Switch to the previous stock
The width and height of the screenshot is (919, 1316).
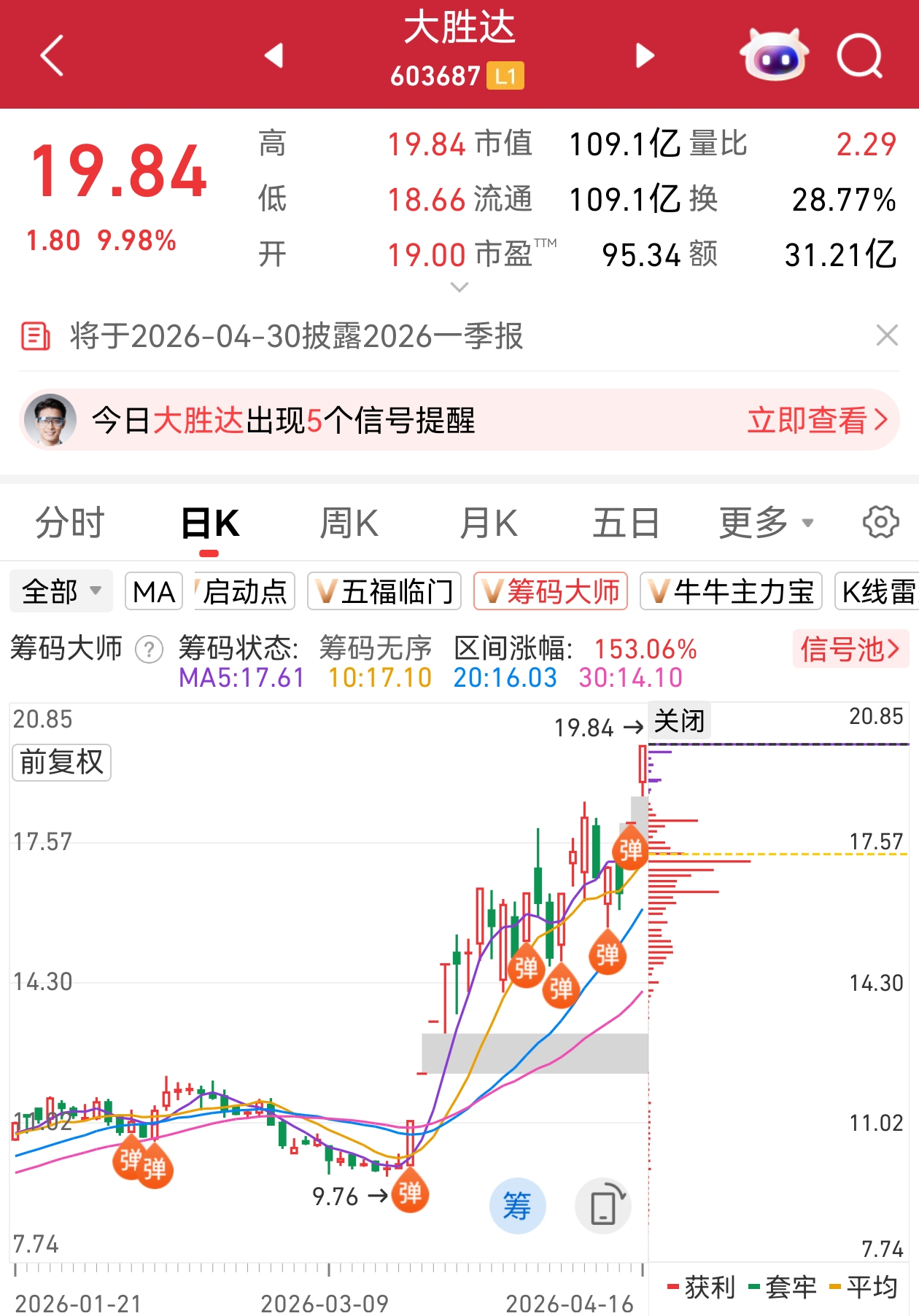pyautogui.click(x=274, y=55)
